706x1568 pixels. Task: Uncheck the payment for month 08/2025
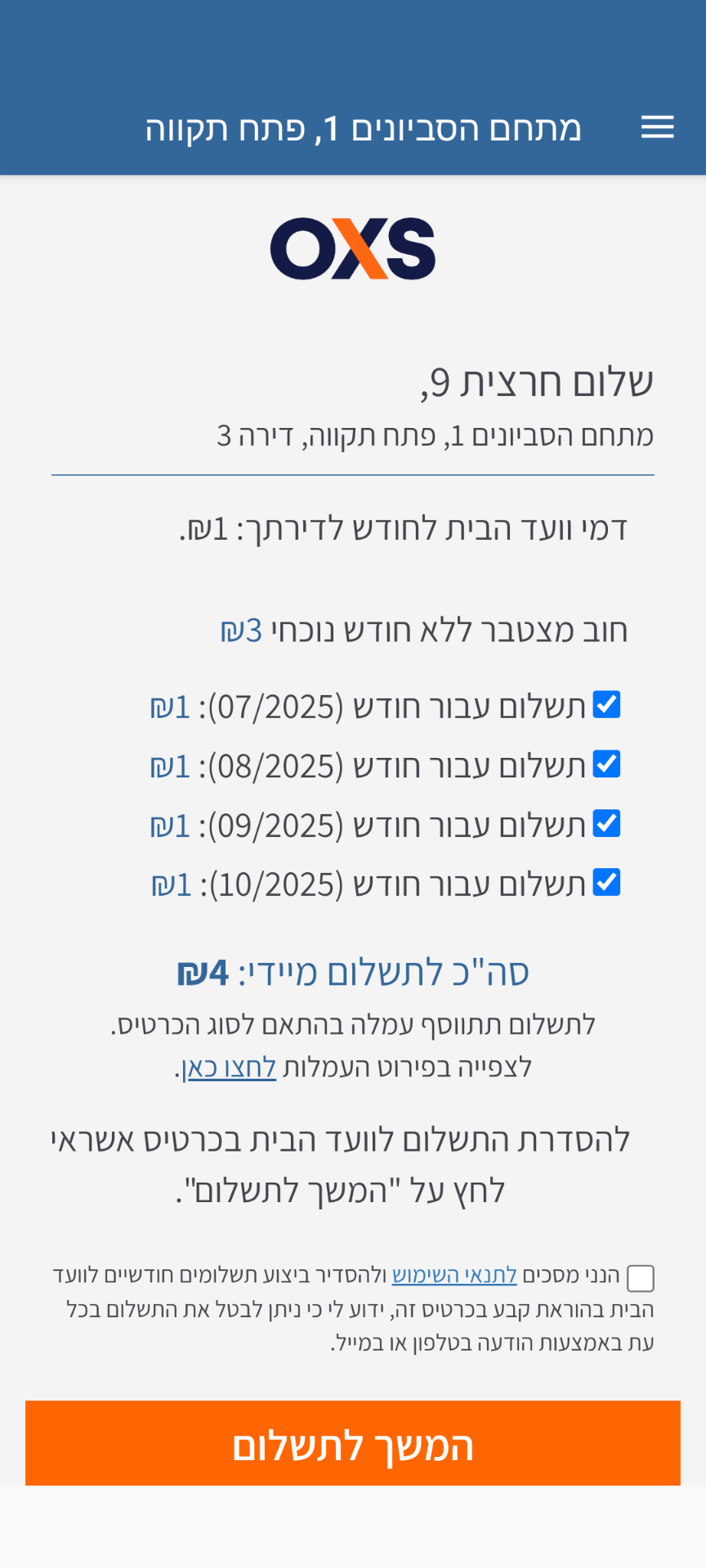[606, 764]
